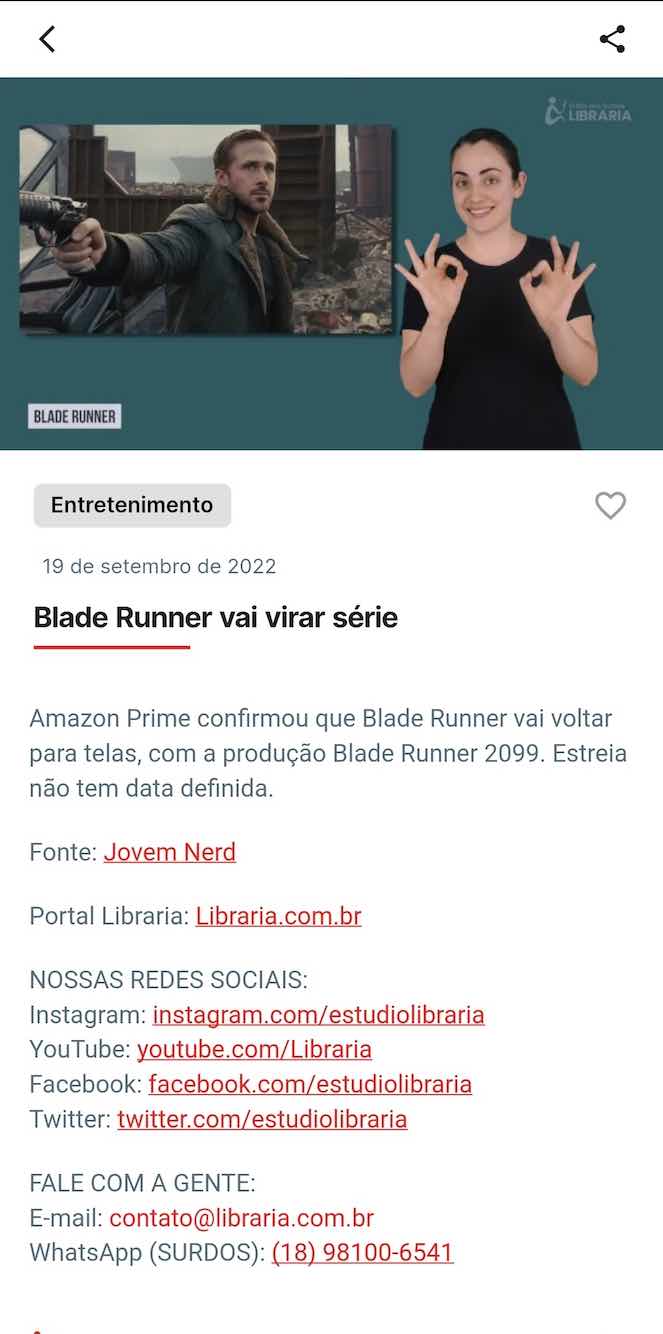Share this Blade Runner article
Image resolution: width=663 pixels, height=1334 pixels.
tap(612, 39)
